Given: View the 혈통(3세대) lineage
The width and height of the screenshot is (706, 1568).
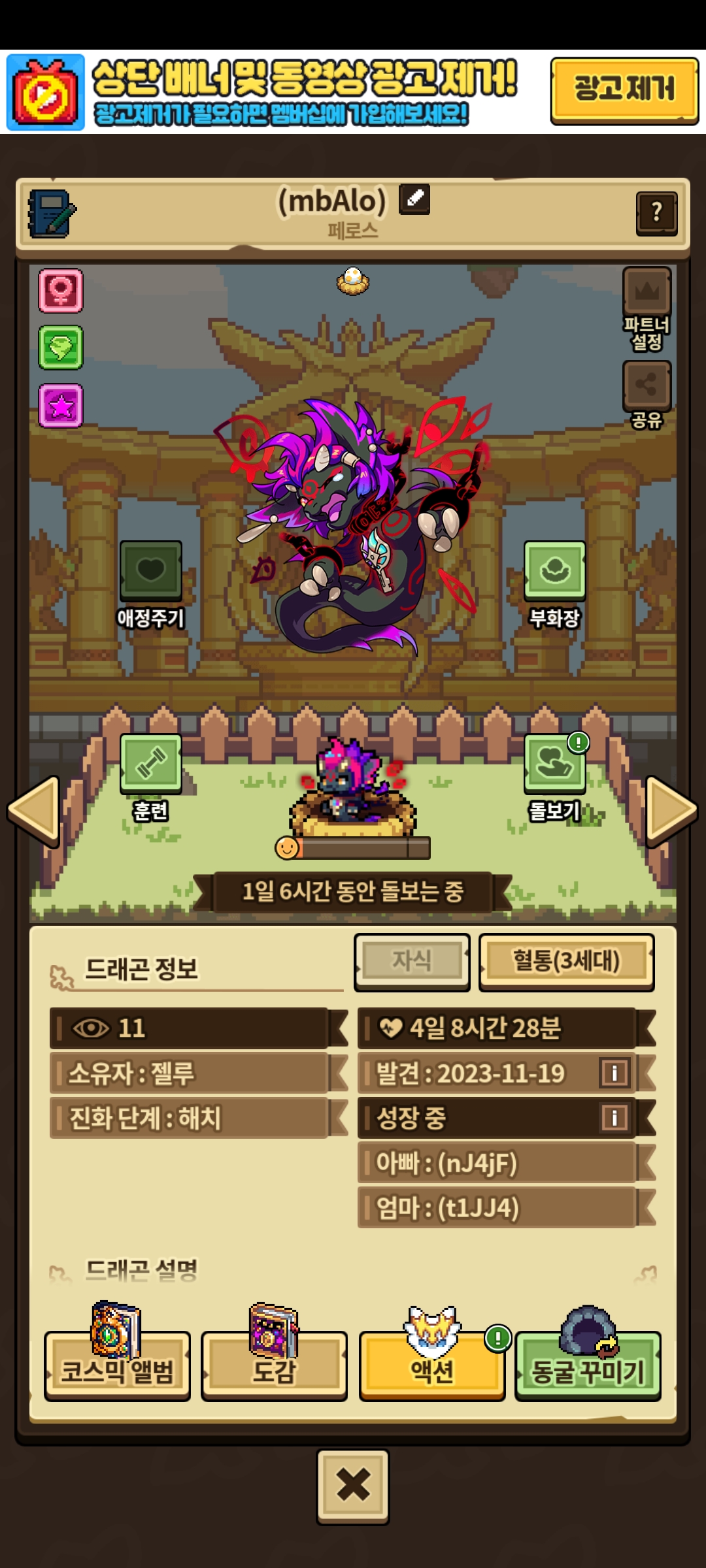Looking at the screenshot, I should 566,961.
